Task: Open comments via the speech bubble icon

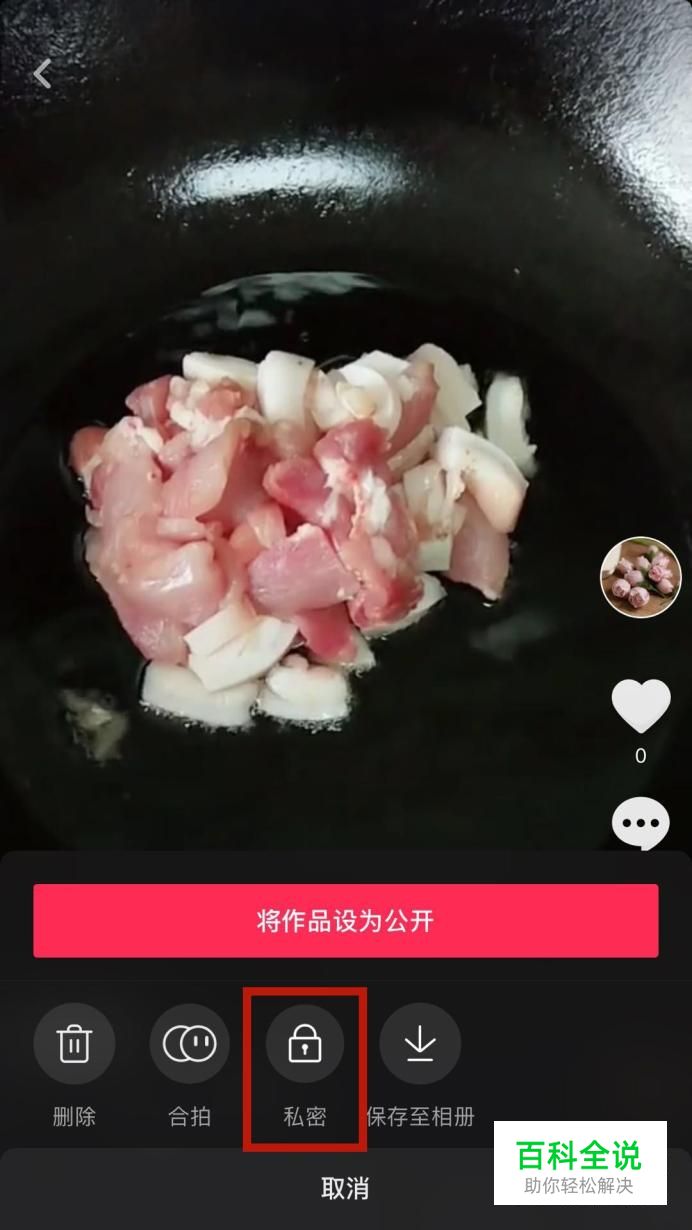Action: 640,824
